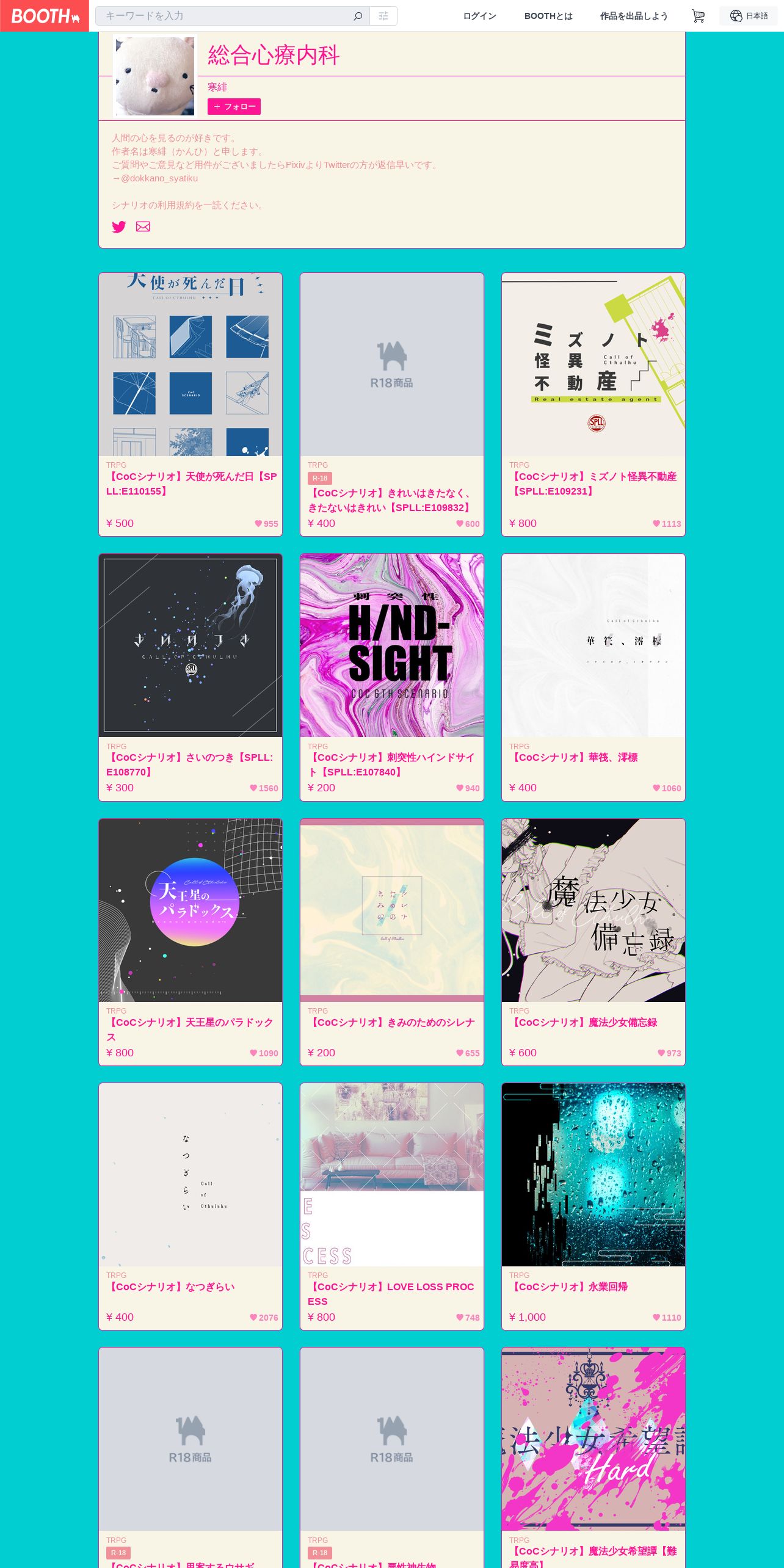Go to BOOTH home via logo

(x=45, y=16)
